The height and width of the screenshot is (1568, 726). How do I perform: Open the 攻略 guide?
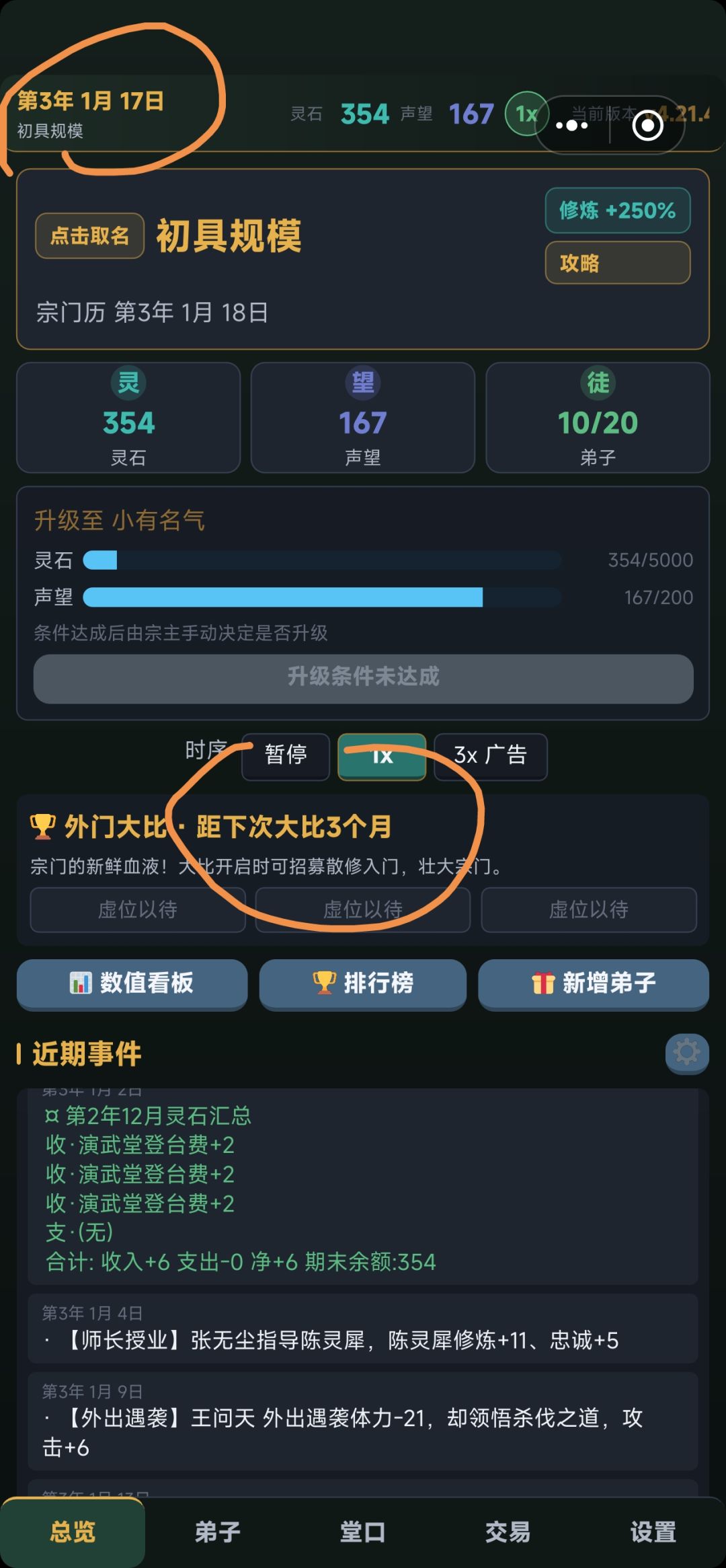pyautogui.click(x=617, y=263)
